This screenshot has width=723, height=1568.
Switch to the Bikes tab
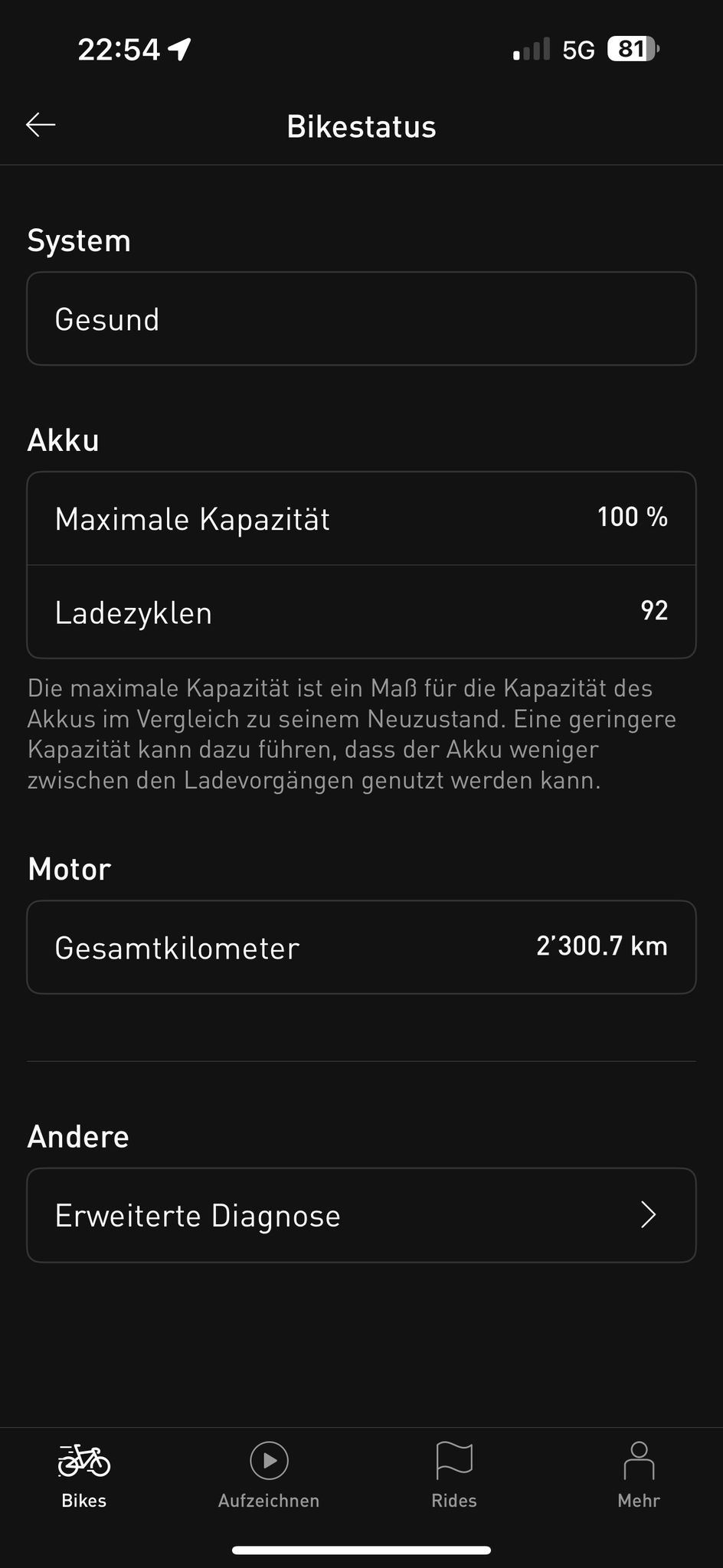tap(84, 1475)
